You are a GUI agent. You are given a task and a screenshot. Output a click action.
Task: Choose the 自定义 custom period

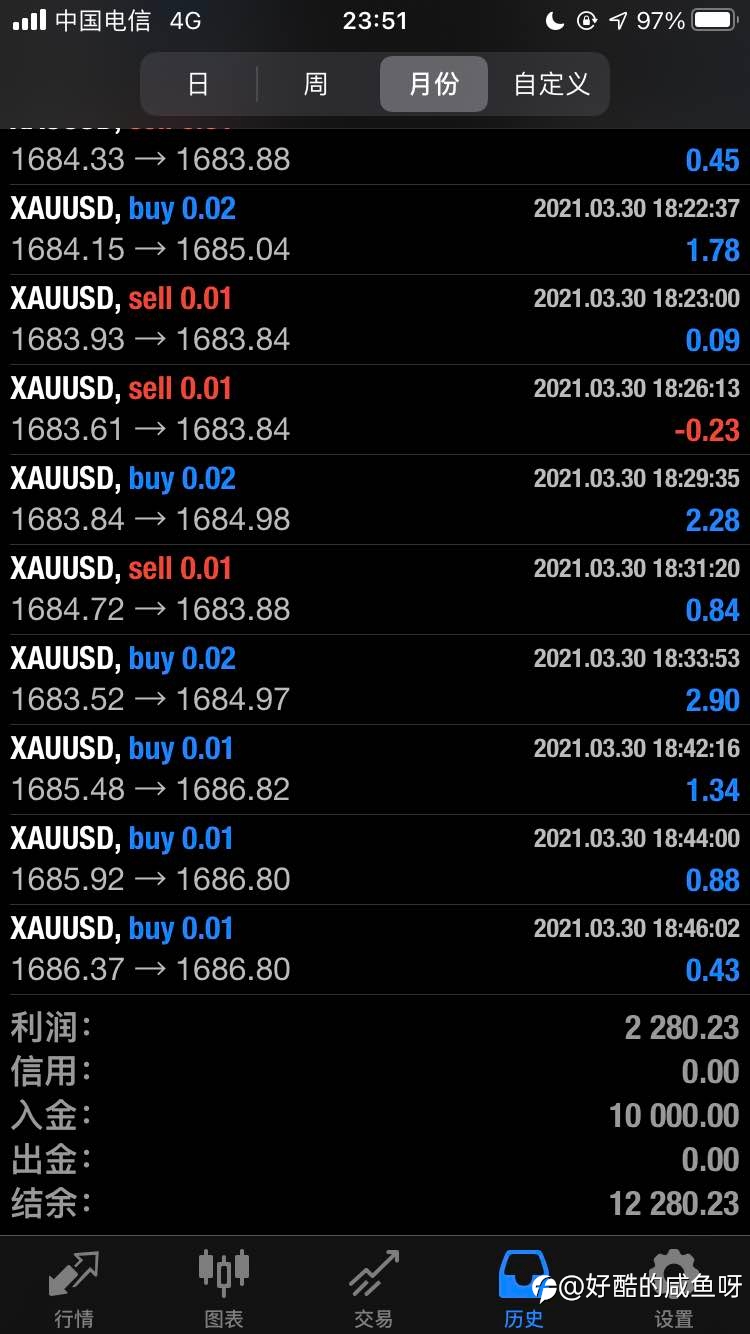coord(551,84)
